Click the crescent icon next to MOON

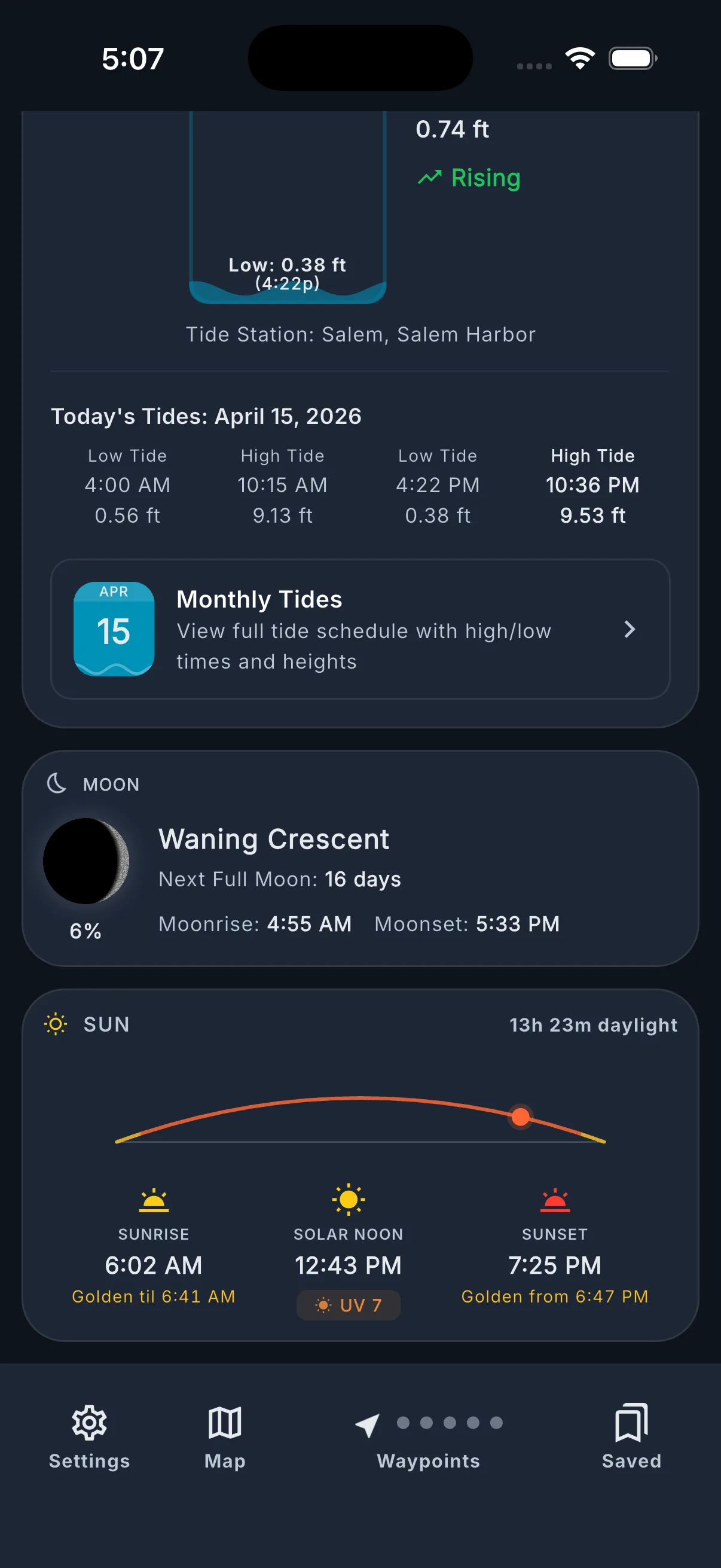coord(56,783)
